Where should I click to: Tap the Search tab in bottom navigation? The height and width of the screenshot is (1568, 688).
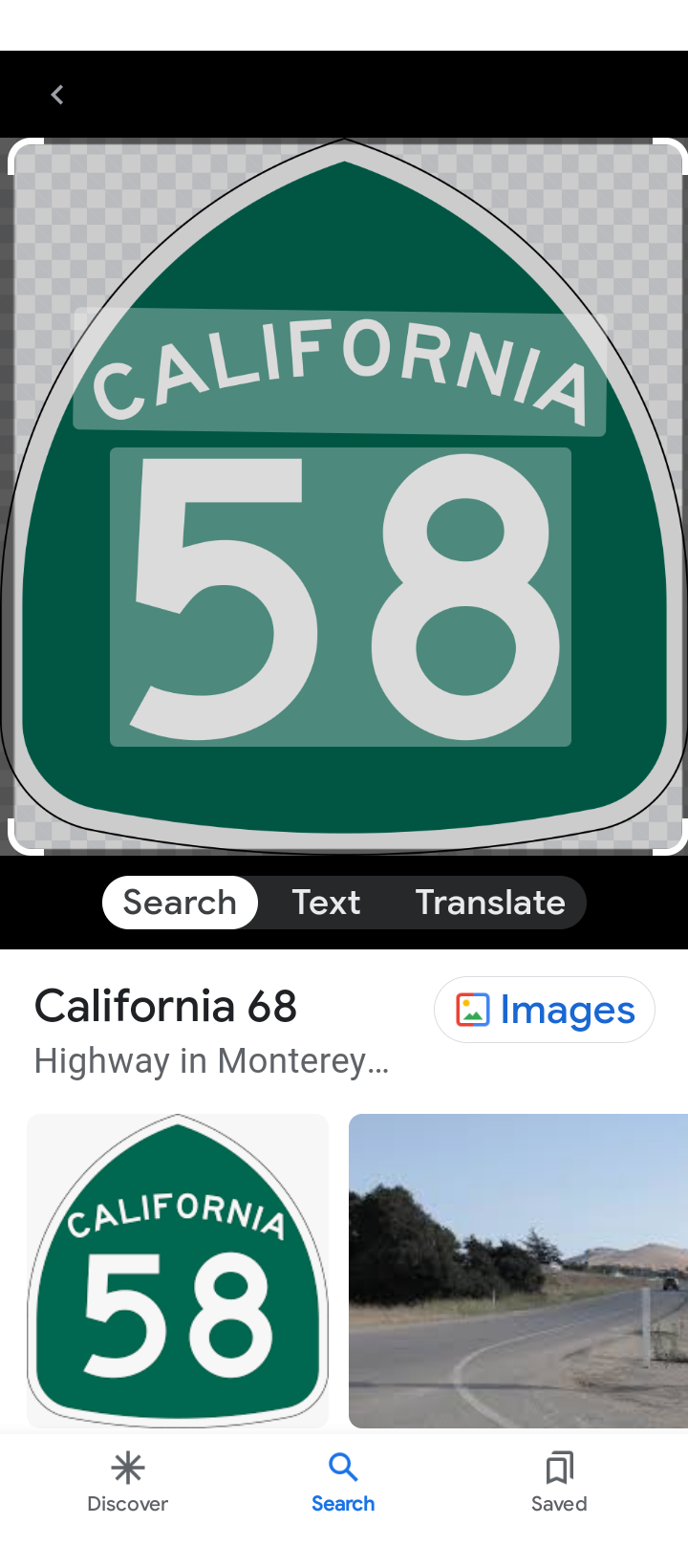343,1481
